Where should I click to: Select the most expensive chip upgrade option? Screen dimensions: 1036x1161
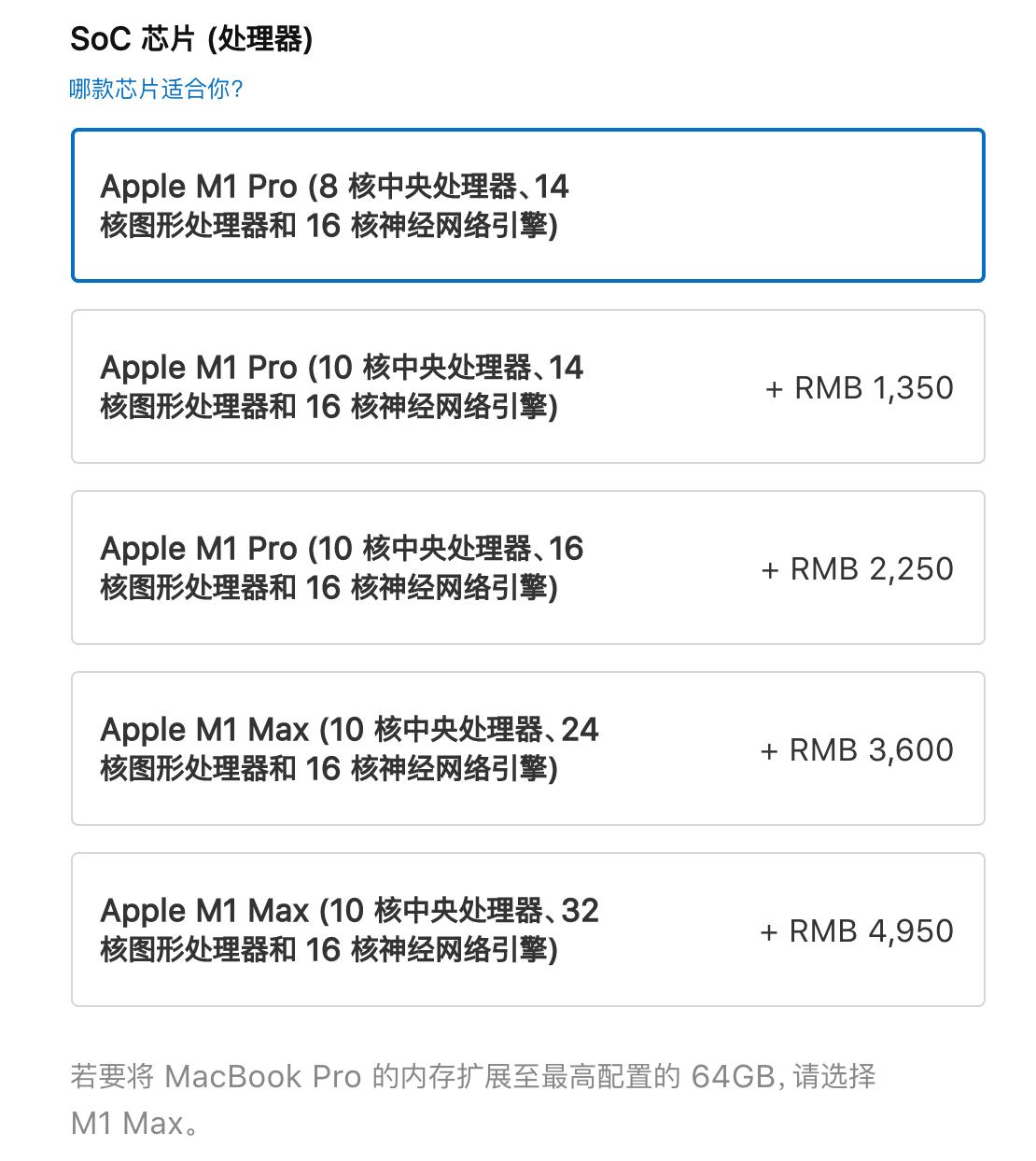click(x=529, y=929)
